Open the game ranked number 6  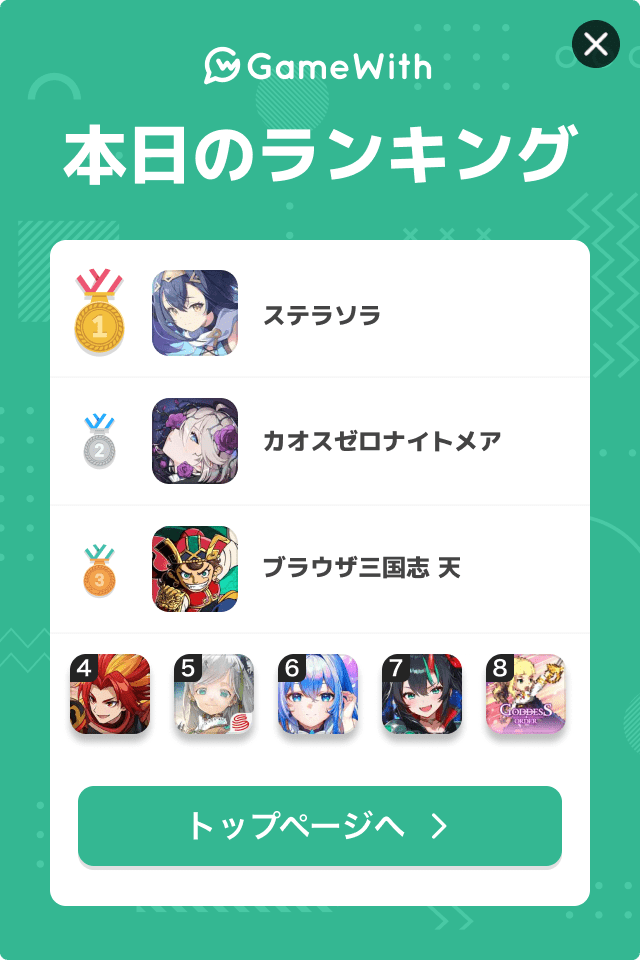318,694
